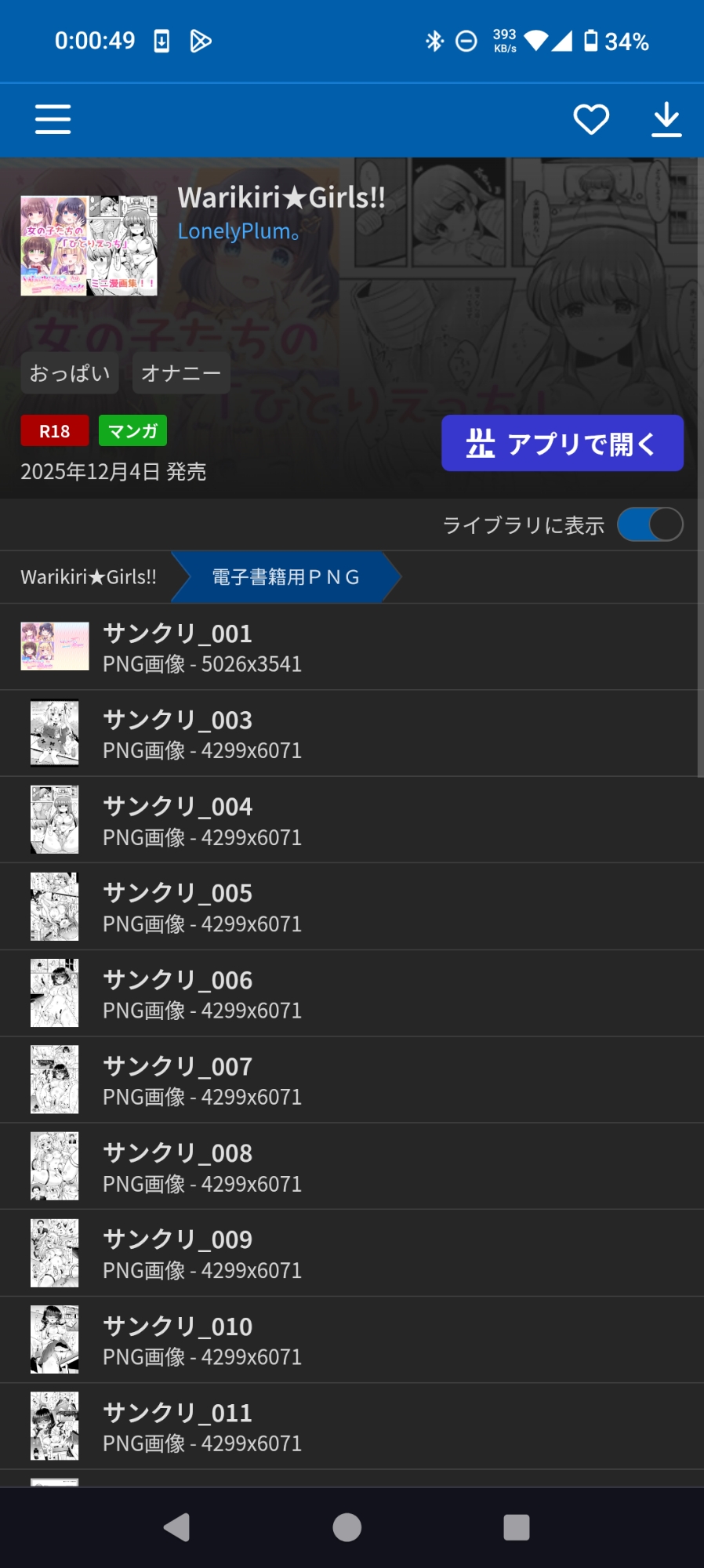Toggle the ライブラリに表示 switch
Viewport: 704px width, 1568px height.
(650, 524)
